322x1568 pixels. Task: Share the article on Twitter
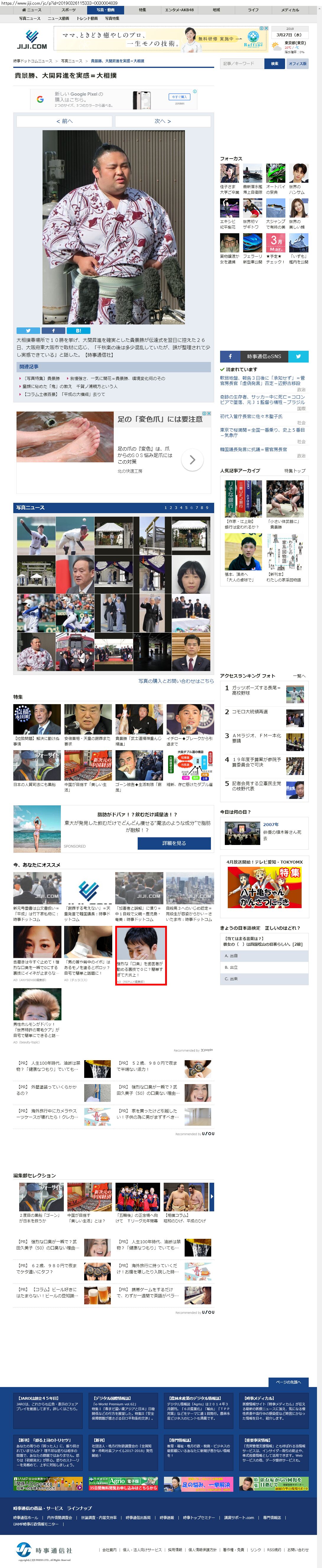[28, 331]
